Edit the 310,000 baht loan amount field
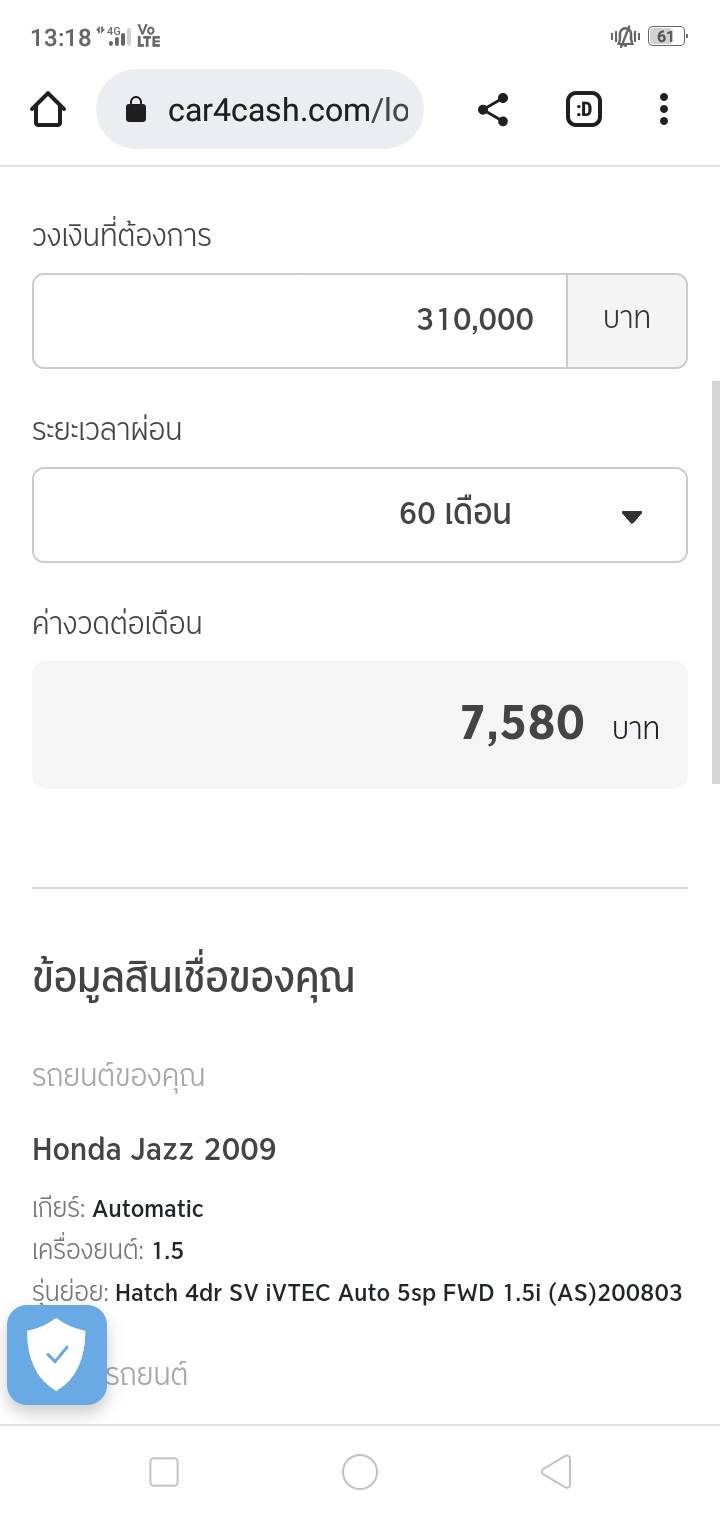 300,320
